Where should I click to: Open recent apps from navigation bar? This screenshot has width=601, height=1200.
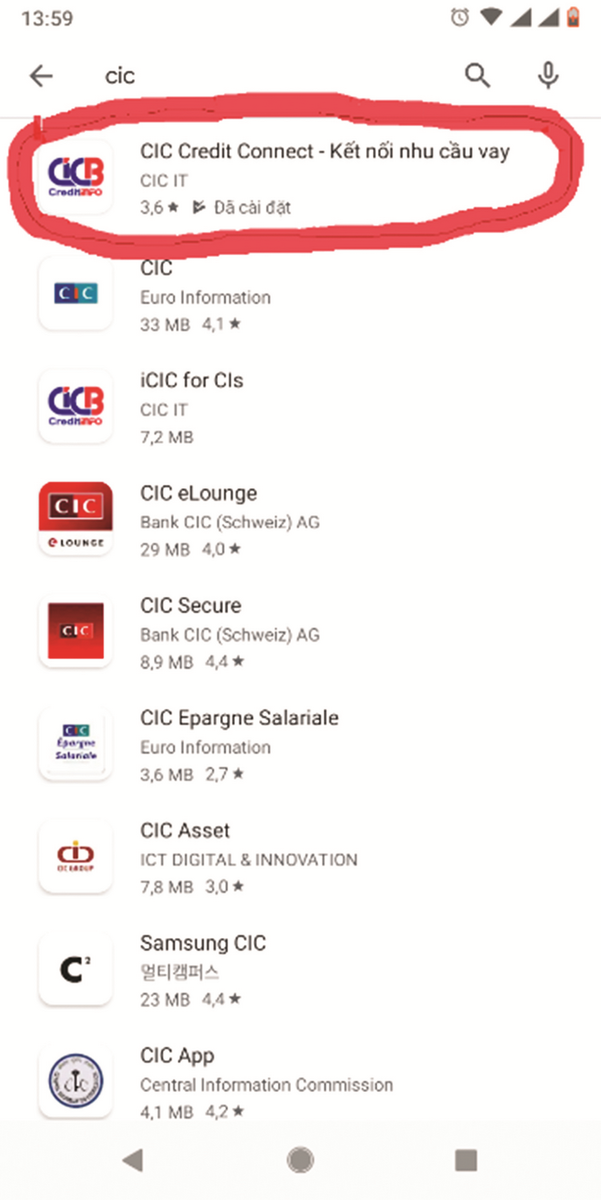tap(465, 1160)
